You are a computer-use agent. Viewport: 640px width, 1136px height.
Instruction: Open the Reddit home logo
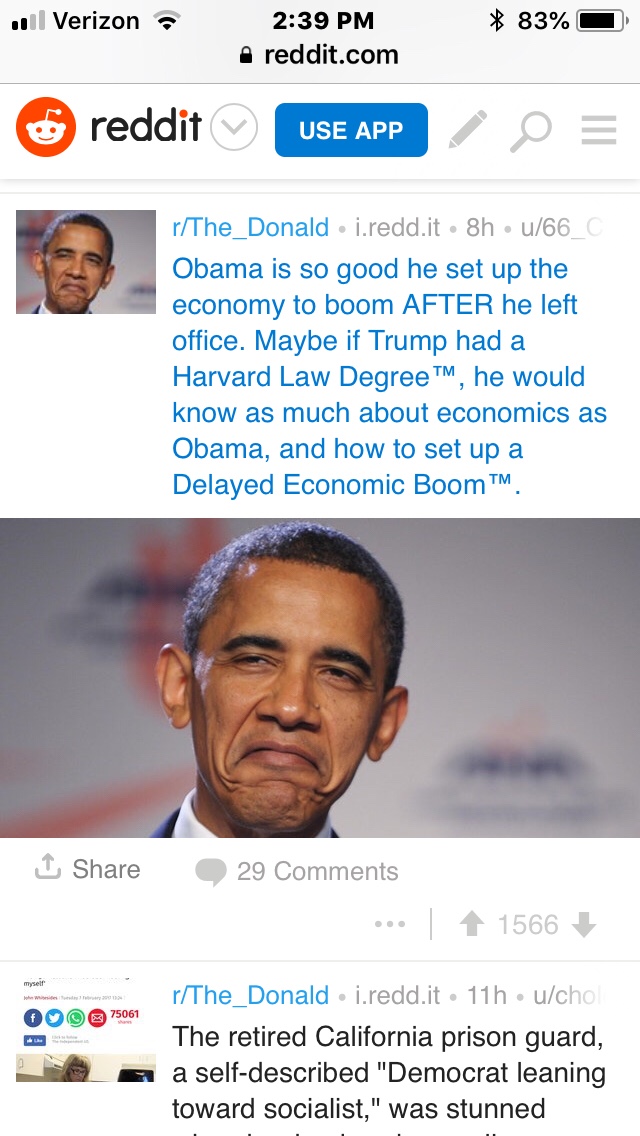point(108,128)
